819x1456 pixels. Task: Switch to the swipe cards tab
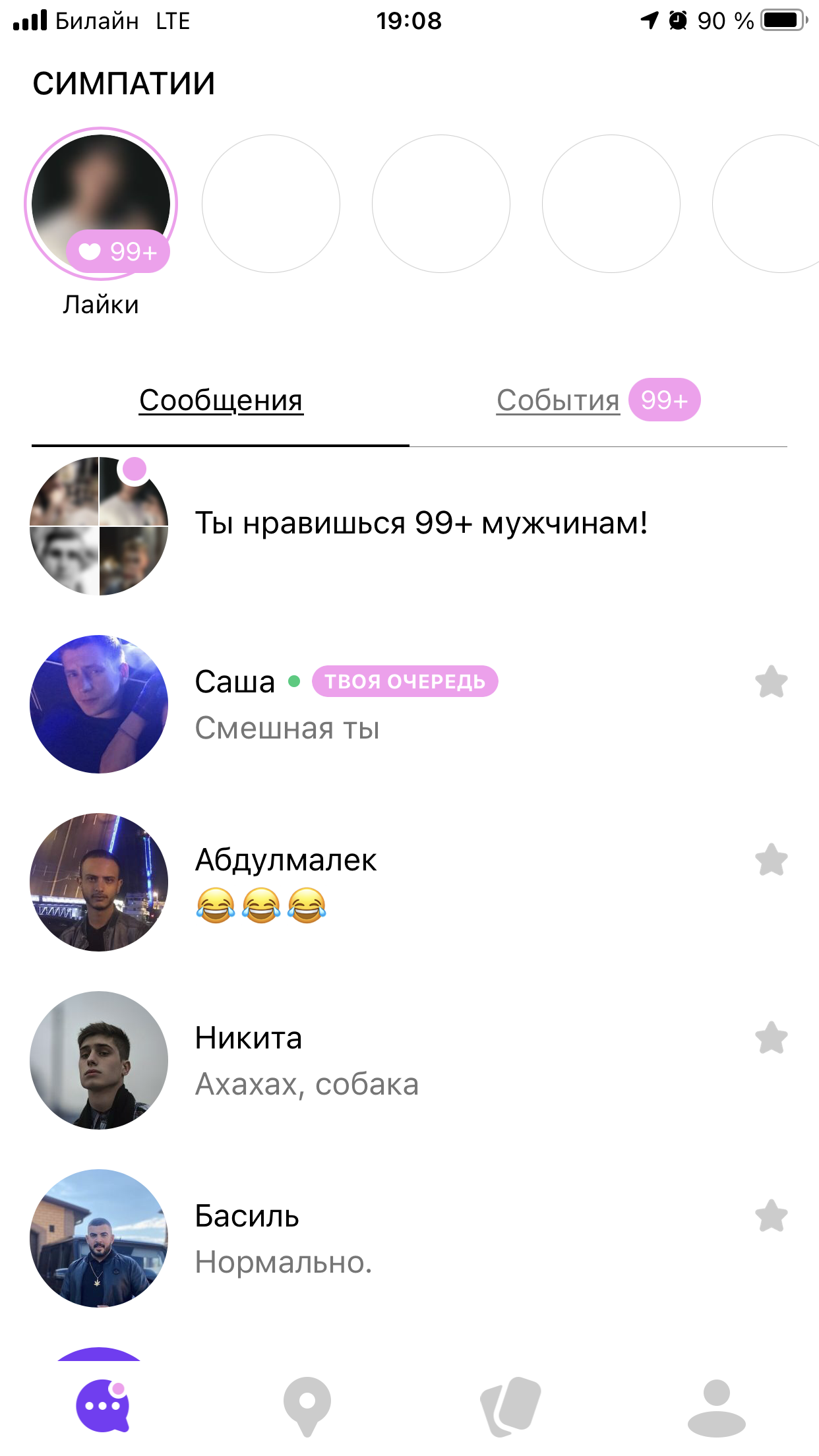click(511, 1407)
